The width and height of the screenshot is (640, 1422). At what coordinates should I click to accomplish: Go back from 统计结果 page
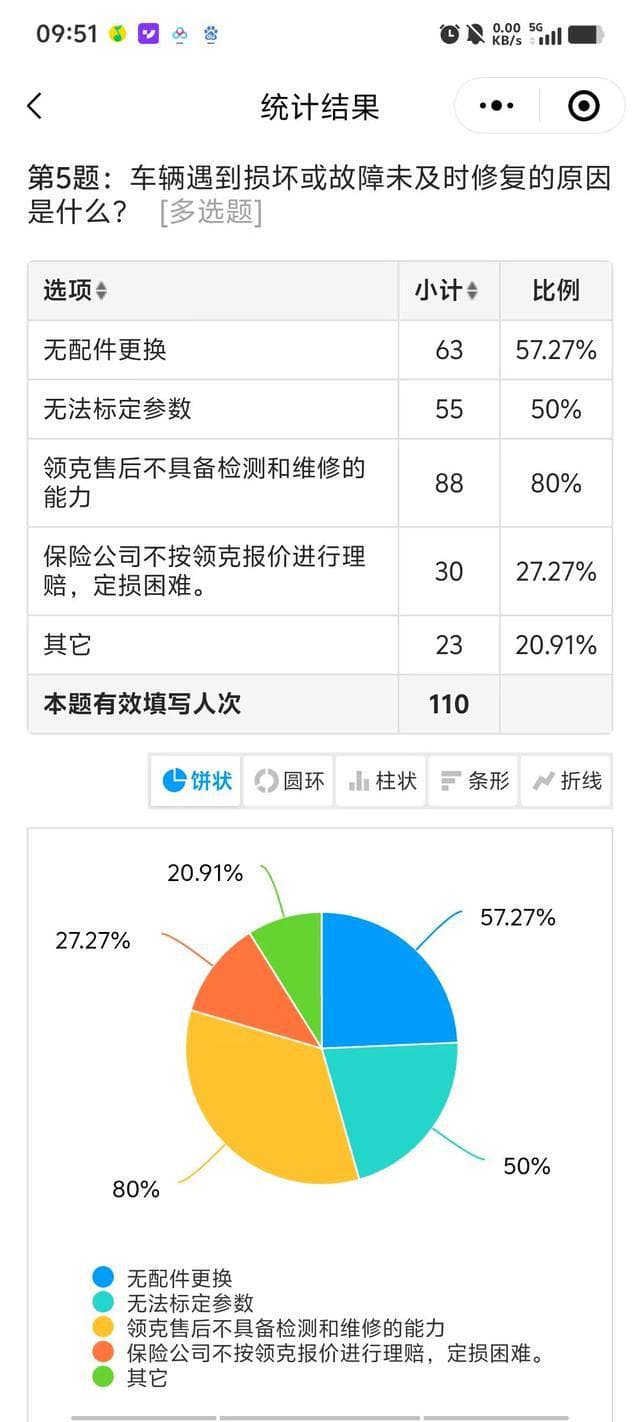coord(35,106)
